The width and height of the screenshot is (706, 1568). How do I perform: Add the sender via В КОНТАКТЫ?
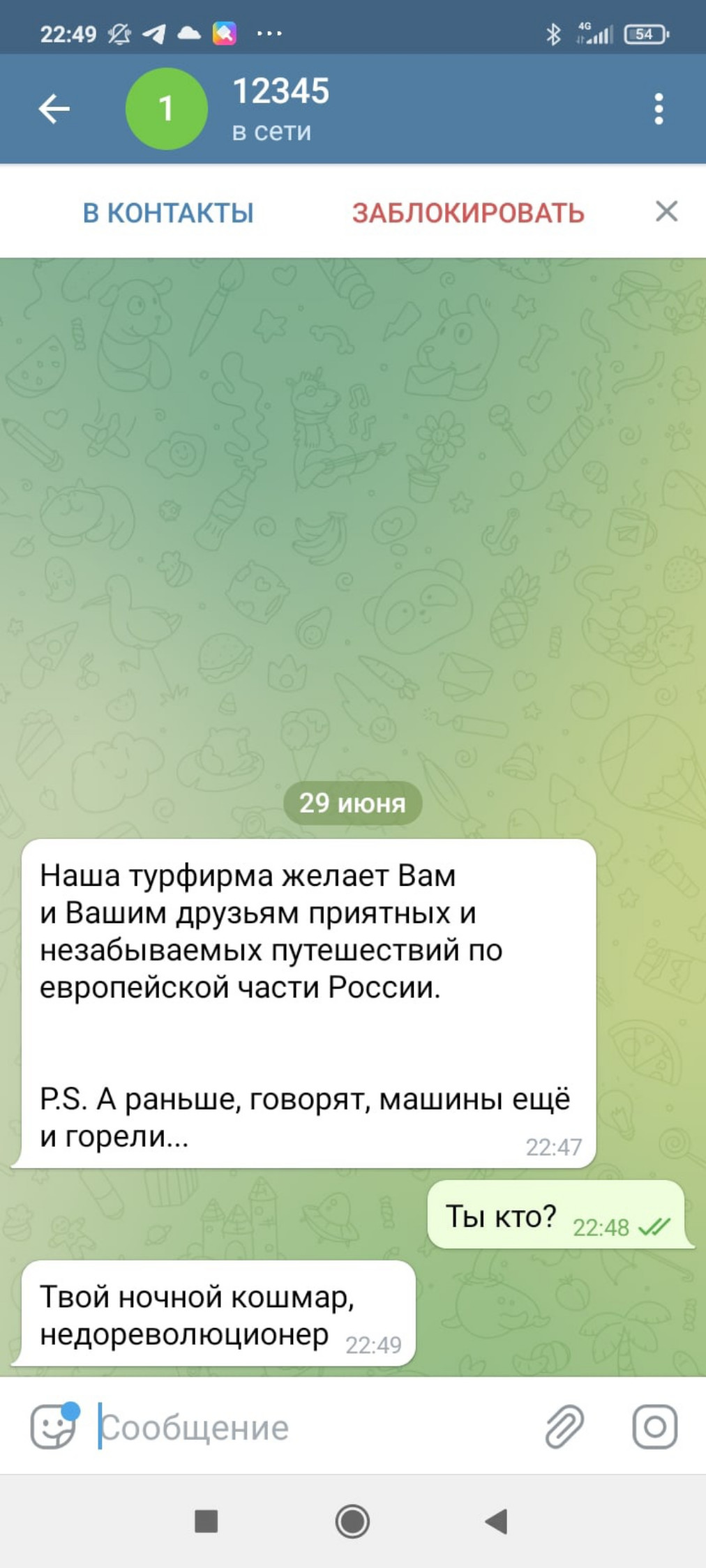pos(168,213)
